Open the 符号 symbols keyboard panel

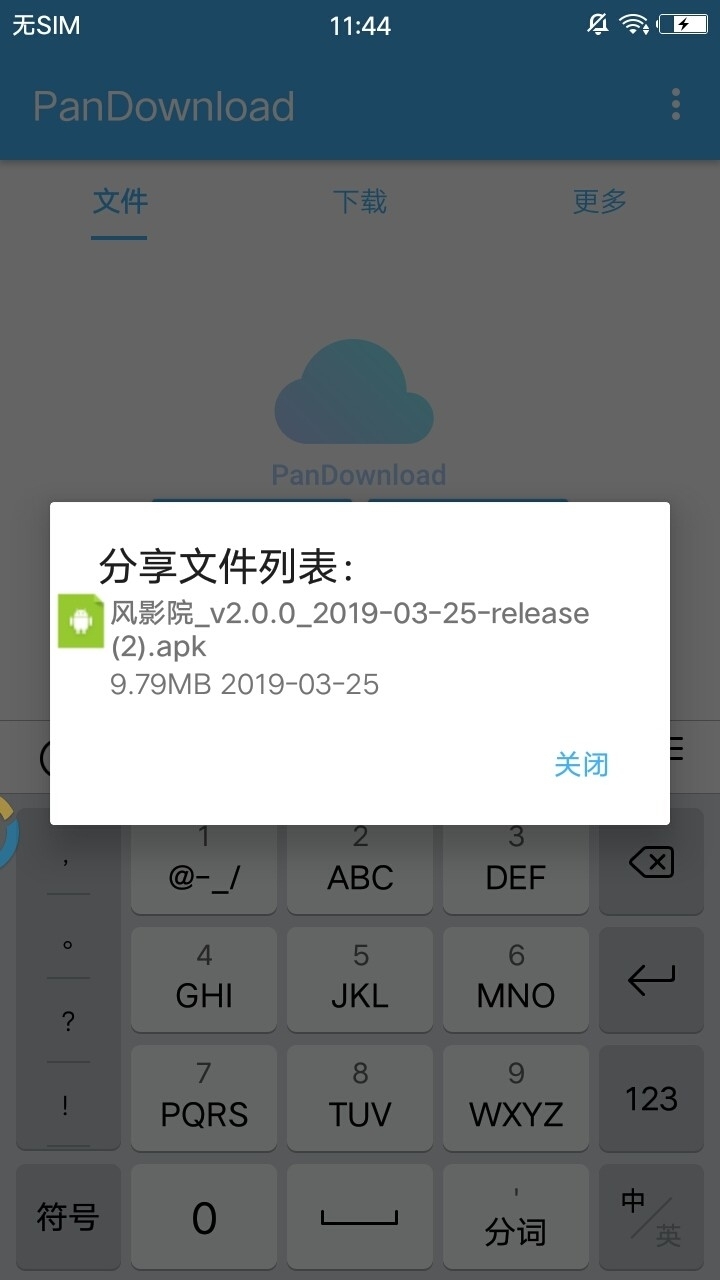tap(67, 1217)
